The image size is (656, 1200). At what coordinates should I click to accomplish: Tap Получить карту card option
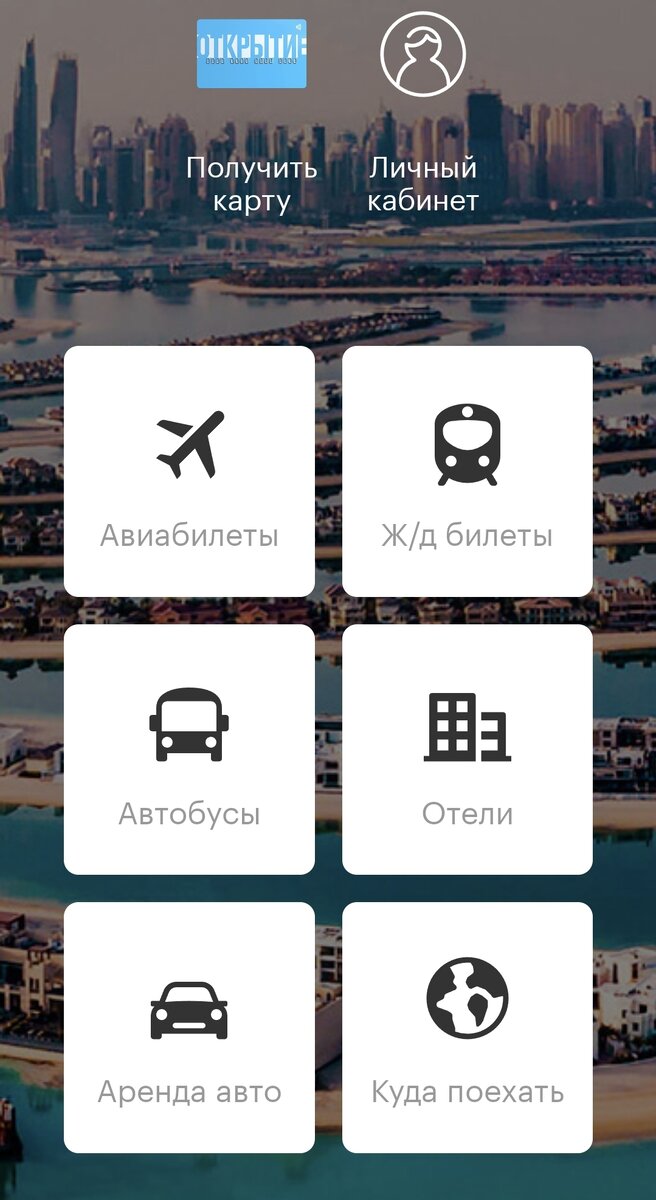(251, 110)
